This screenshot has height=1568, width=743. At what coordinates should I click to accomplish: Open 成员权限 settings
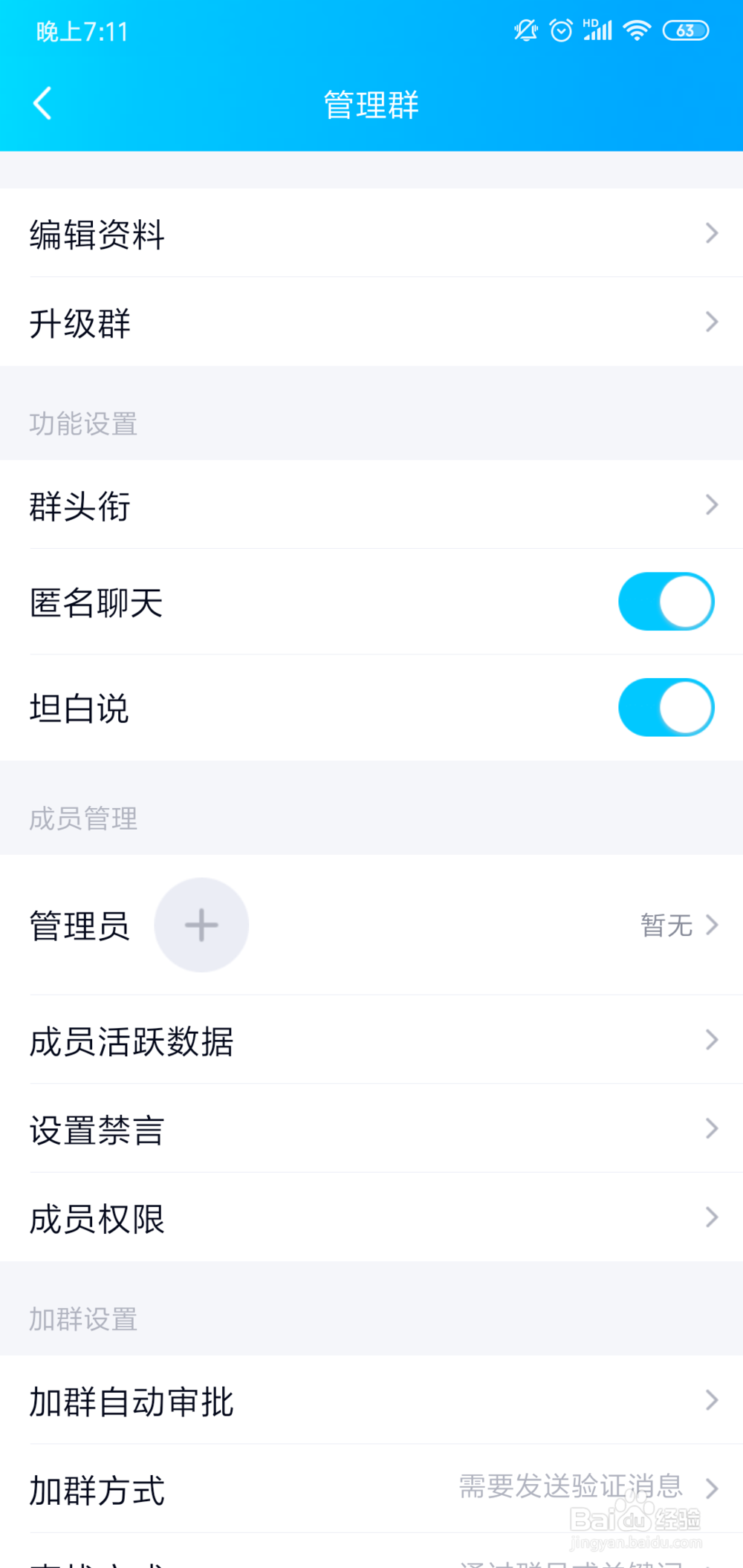point(371,1218)
